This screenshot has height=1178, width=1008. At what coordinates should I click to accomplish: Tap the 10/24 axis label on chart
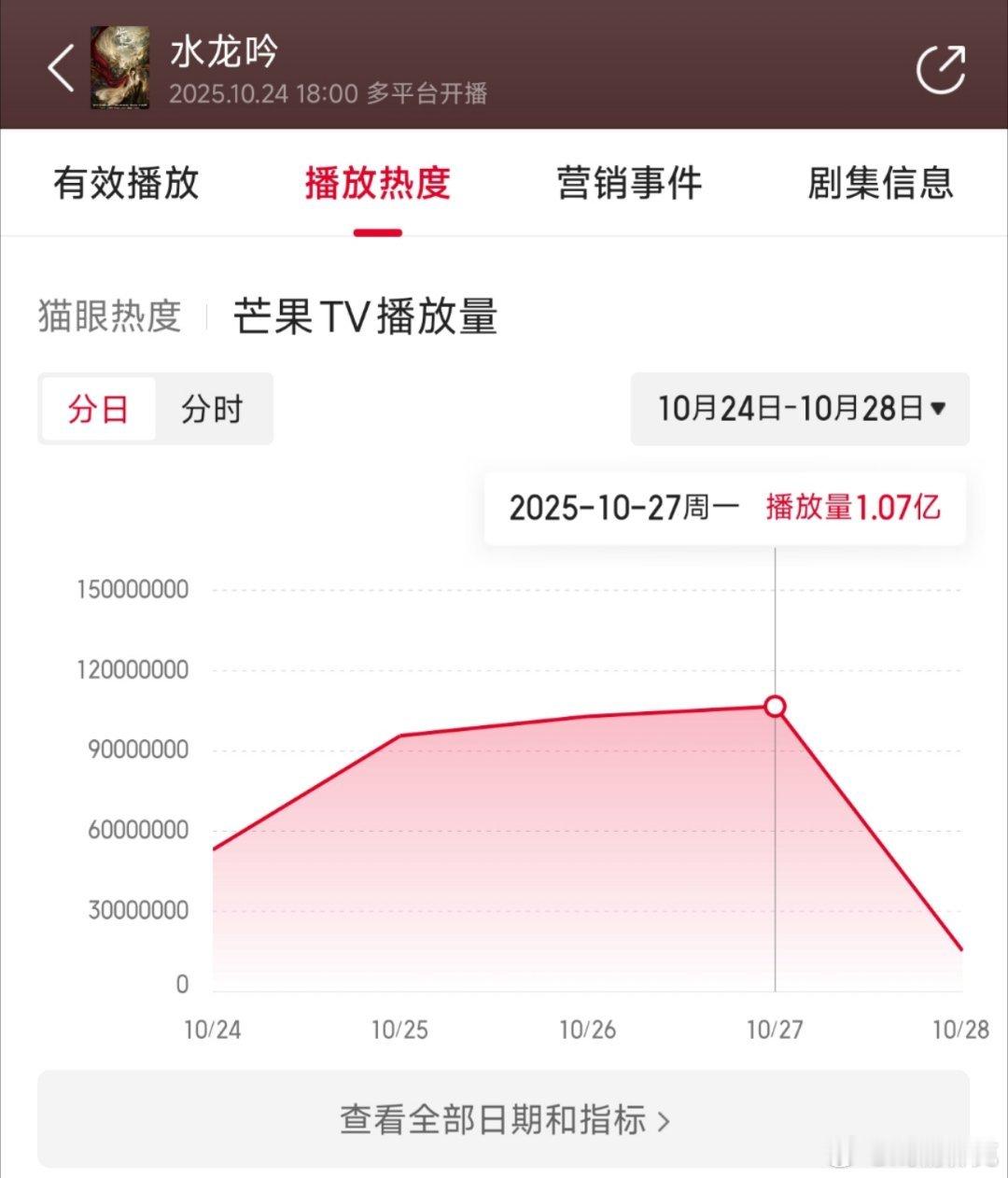(212, 1031)
